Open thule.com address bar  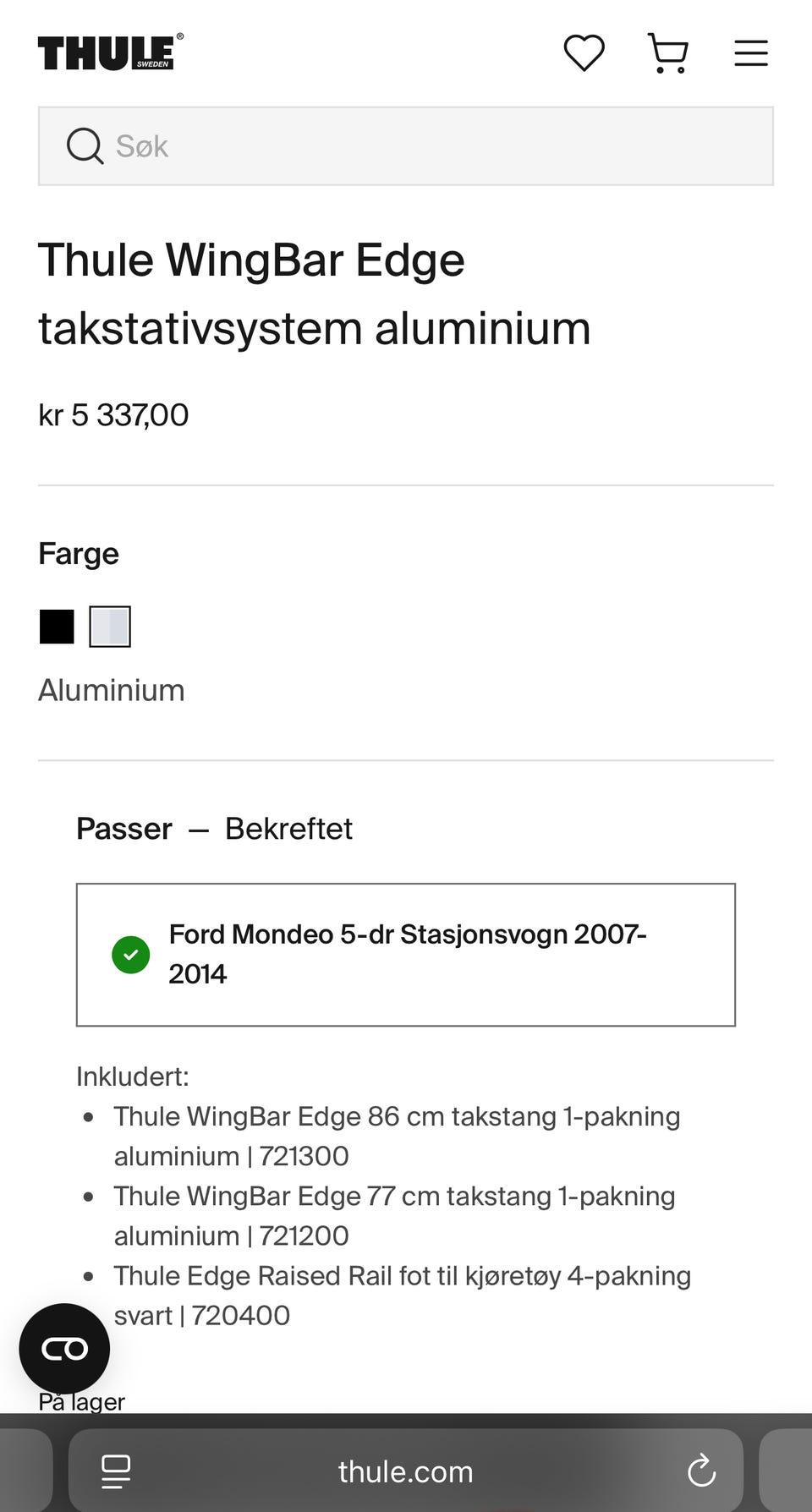click(x=405, y=1471)
